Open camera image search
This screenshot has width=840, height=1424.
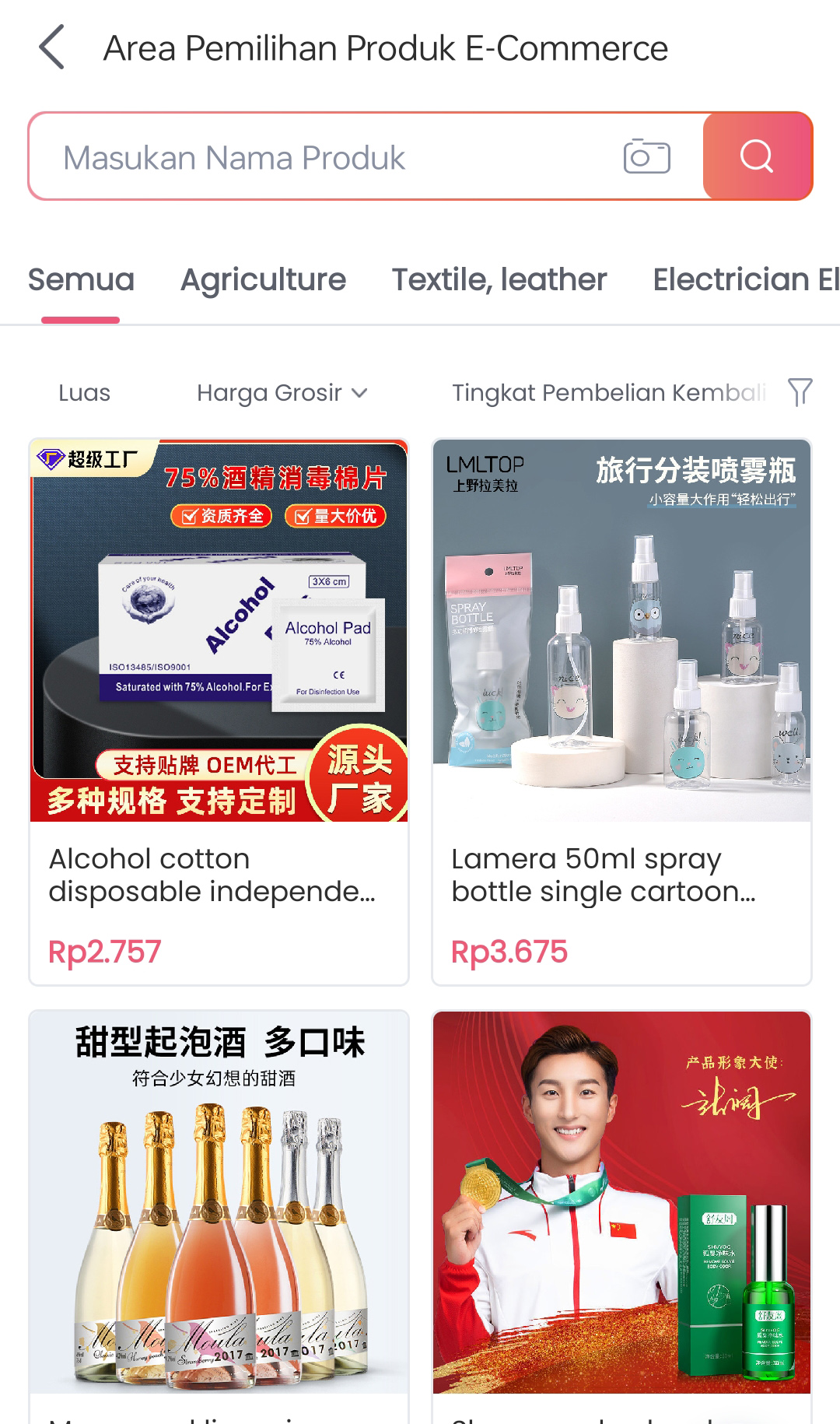click(x=646, y=156)
